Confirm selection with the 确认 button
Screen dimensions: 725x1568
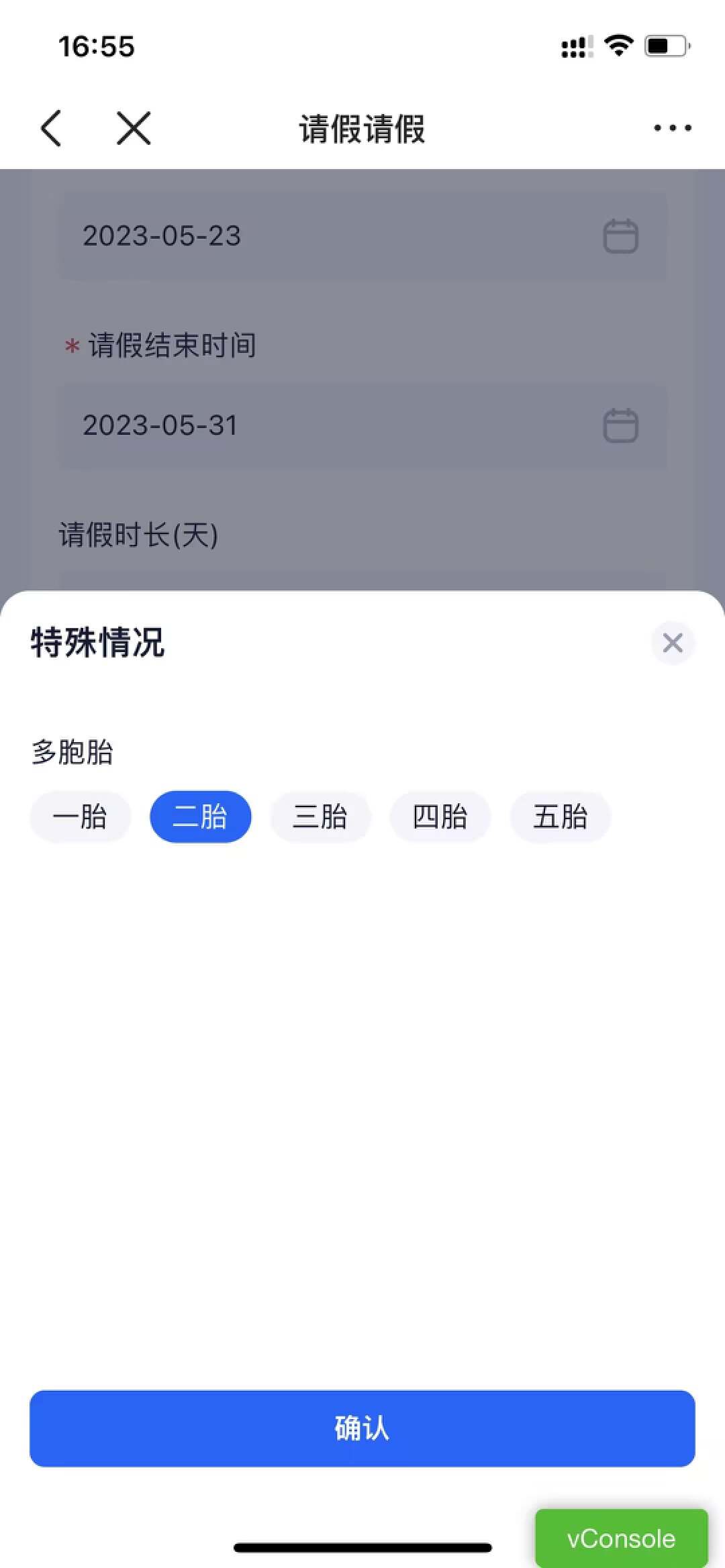[362, 1428]
